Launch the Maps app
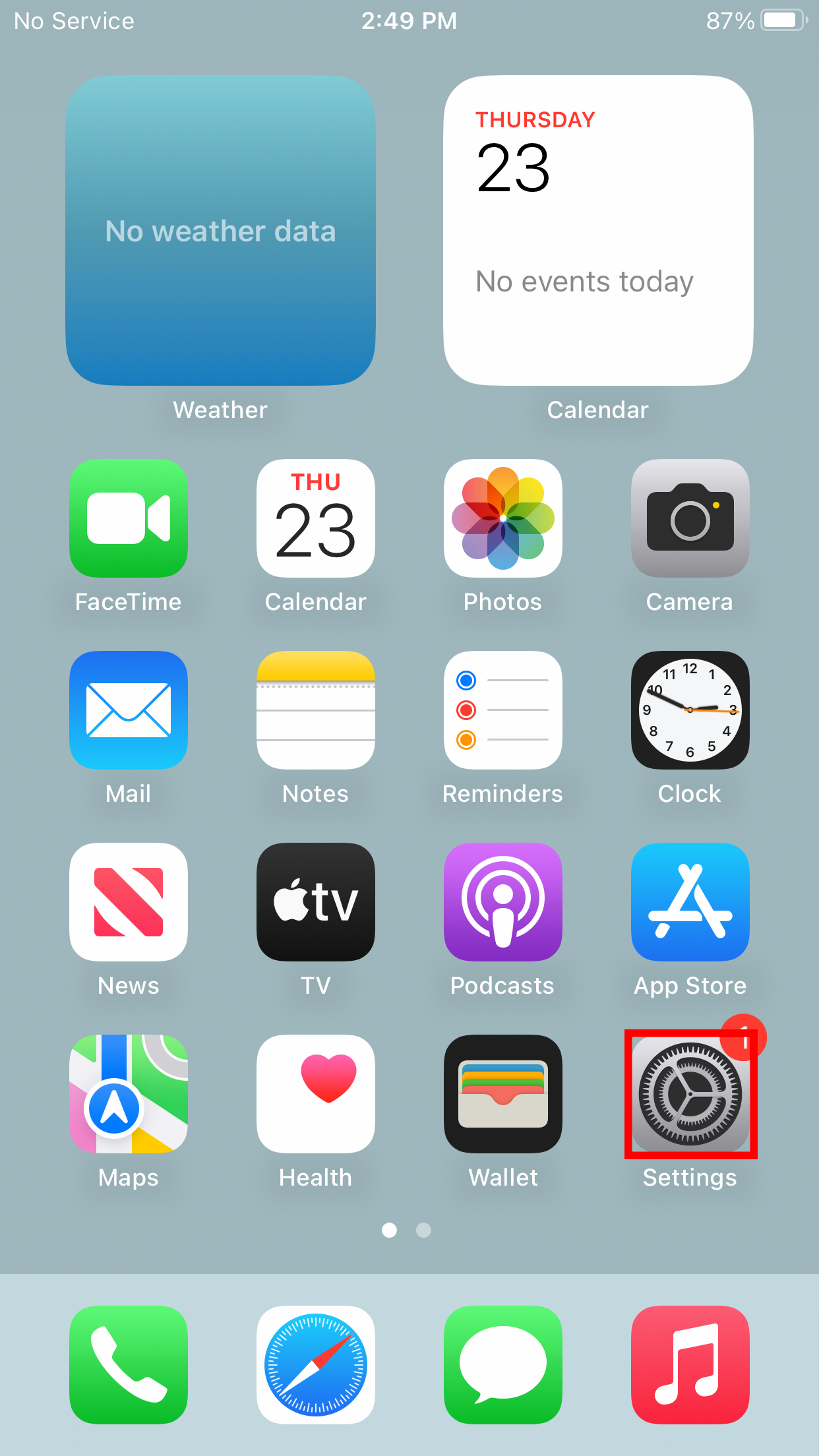819x1456 pixels. click(129, 1095)
